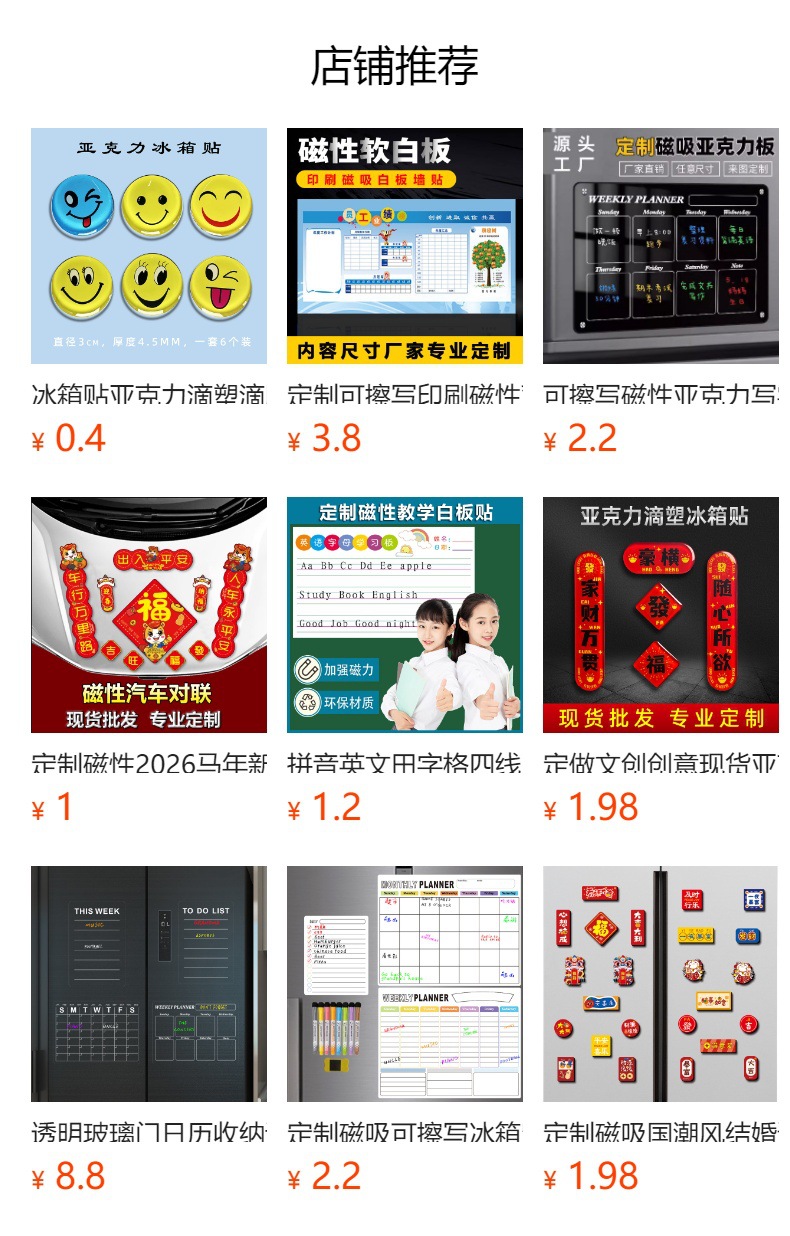Screen dimensions: 790x1236
Task: Open the 定制磁吸国潮风结婚 magnet product
Action: click(x=661, y=984)
